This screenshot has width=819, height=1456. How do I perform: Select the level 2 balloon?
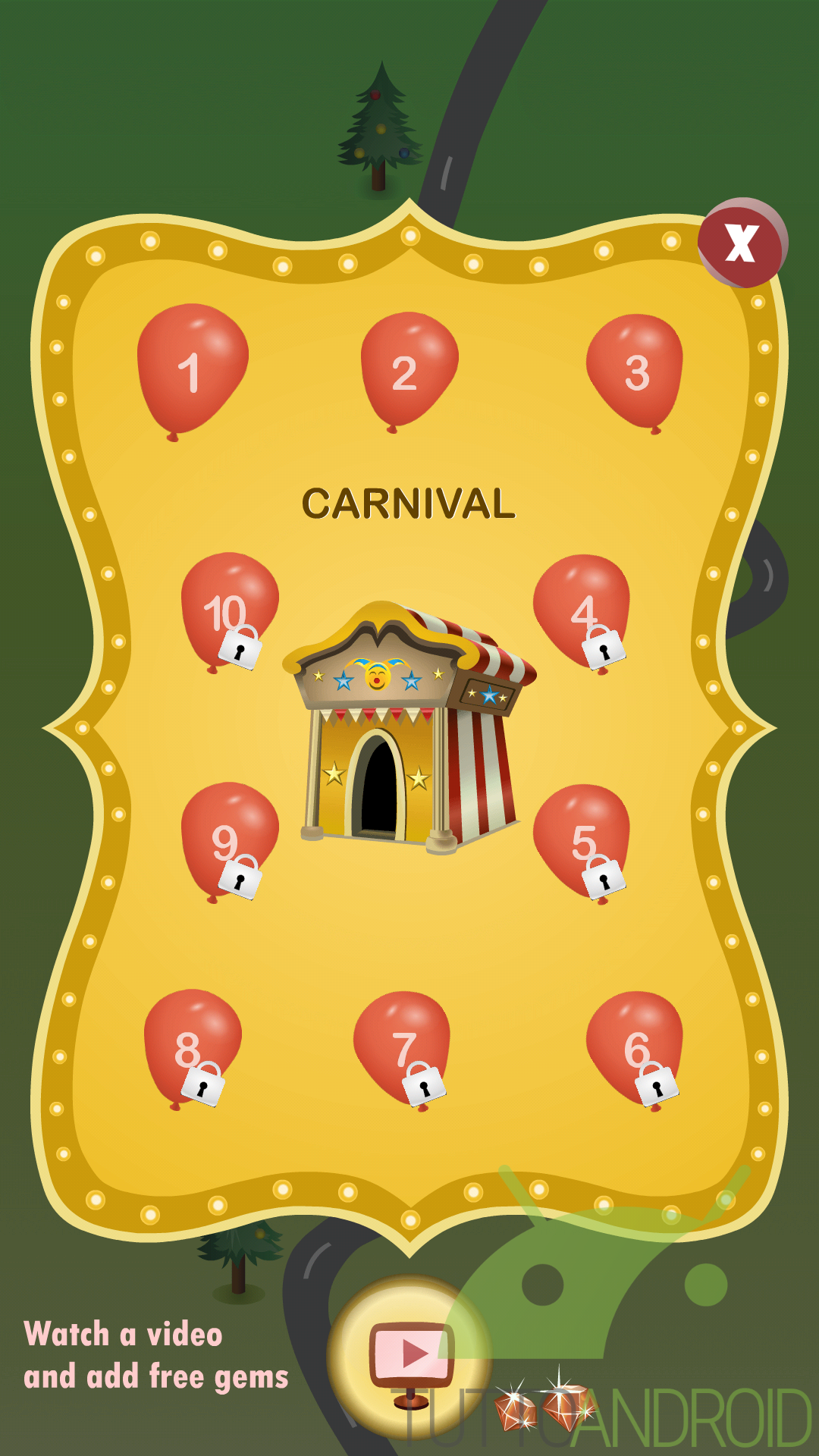pyautogui.click(x=408, y=369)
